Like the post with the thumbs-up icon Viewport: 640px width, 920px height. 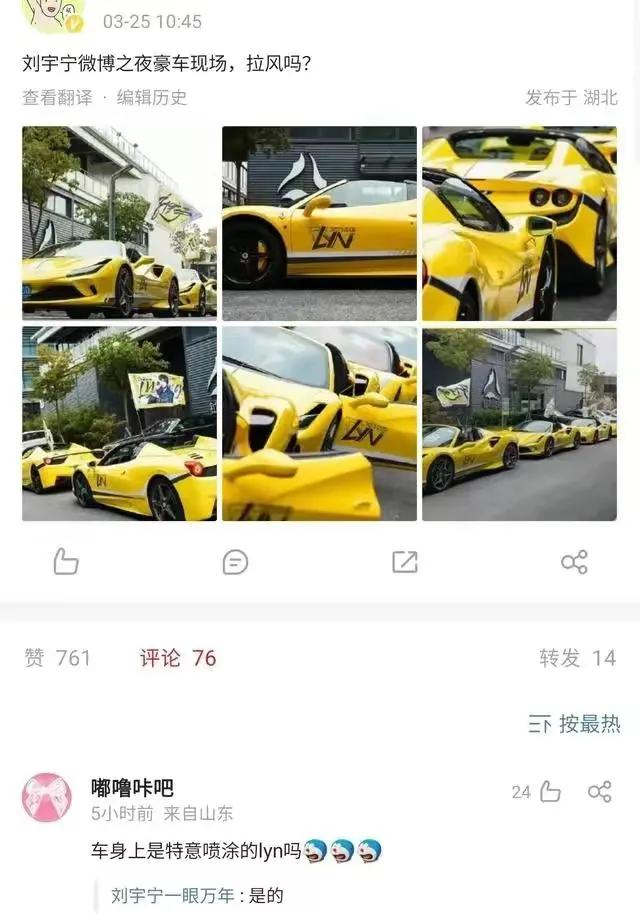(66, 562)
